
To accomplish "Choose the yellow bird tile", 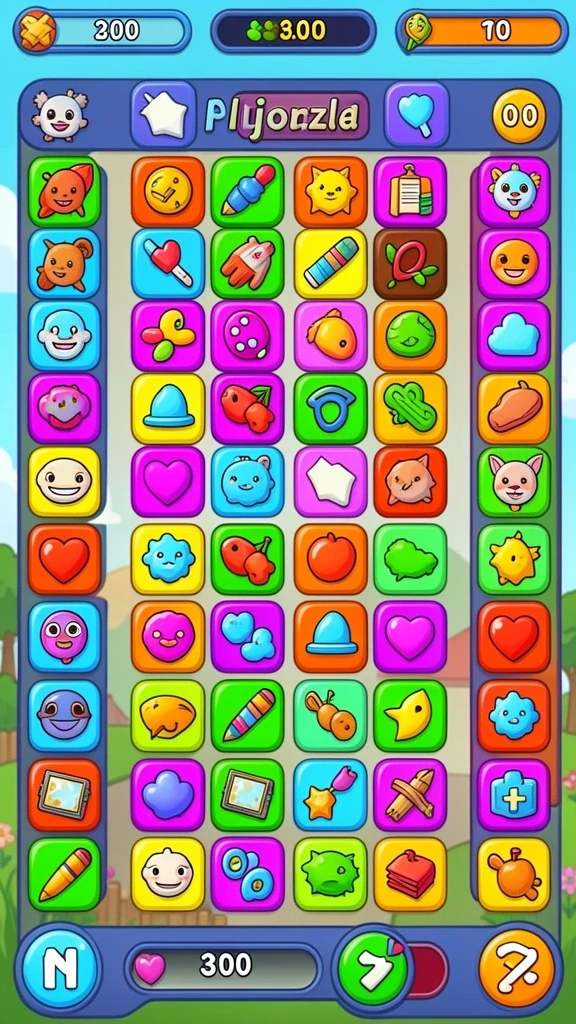I will tap(410, 716).
